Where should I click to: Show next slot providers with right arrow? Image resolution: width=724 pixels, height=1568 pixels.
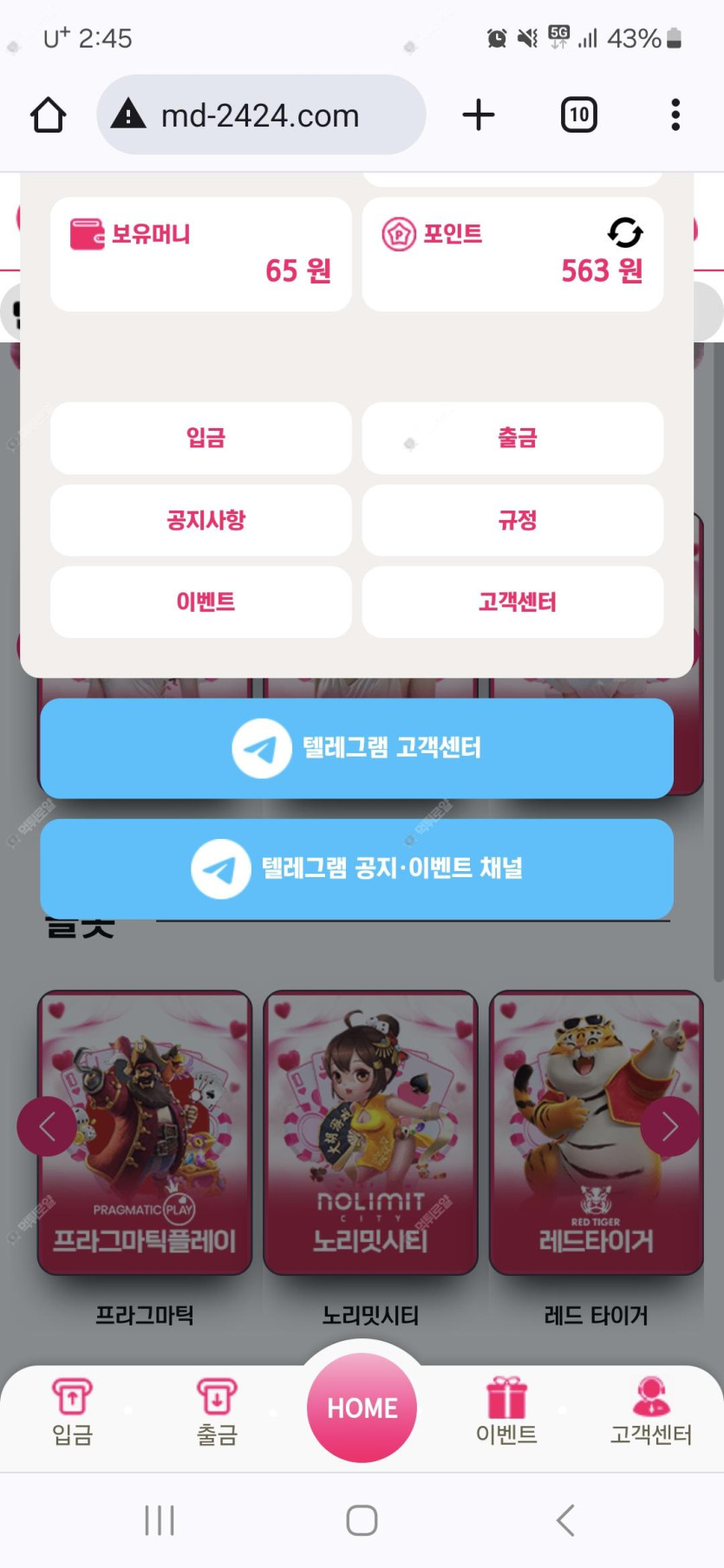point(669,1126)
